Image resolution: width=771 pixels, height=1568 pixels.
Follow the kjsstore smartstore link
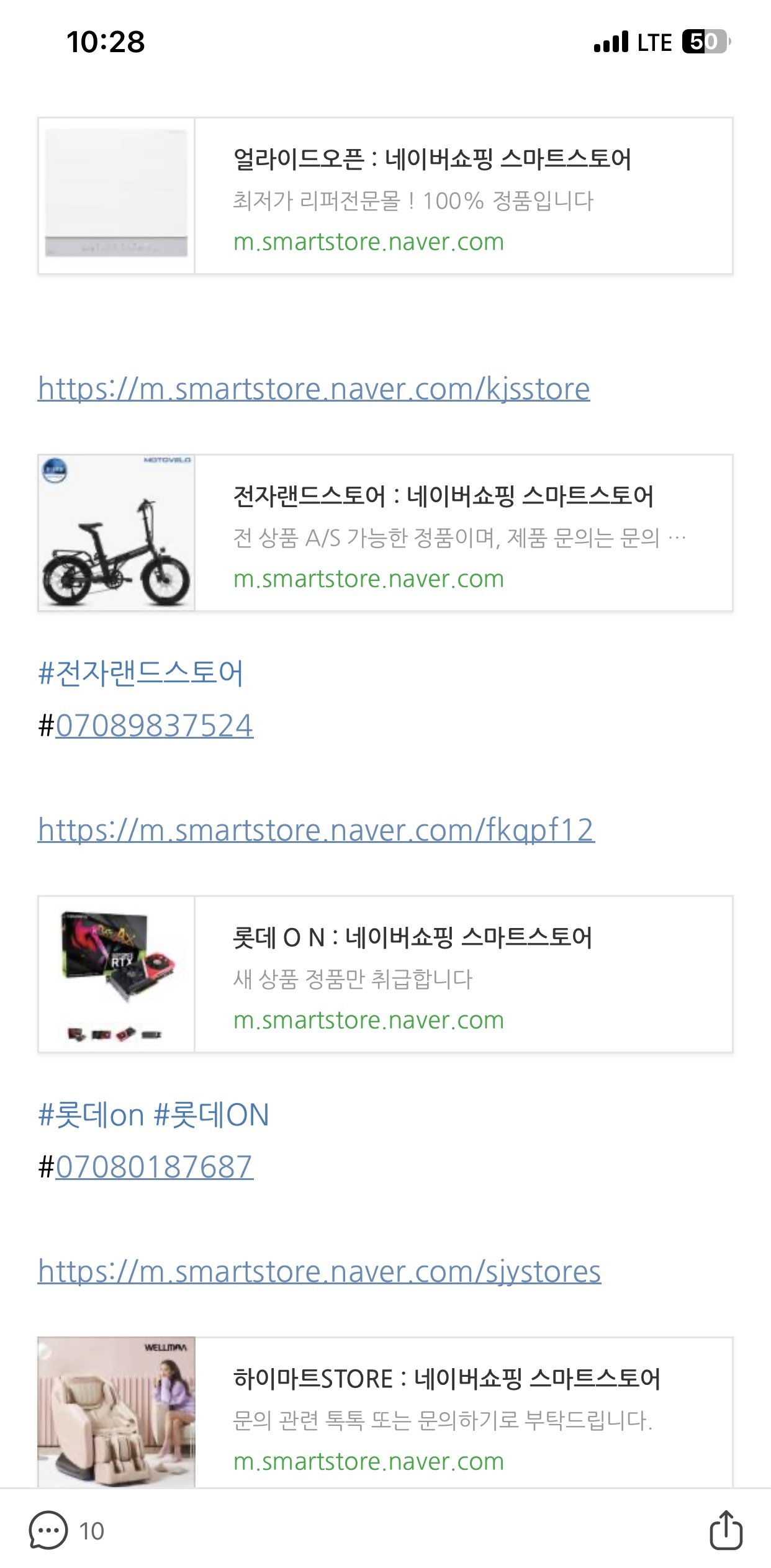click(313, 389)
